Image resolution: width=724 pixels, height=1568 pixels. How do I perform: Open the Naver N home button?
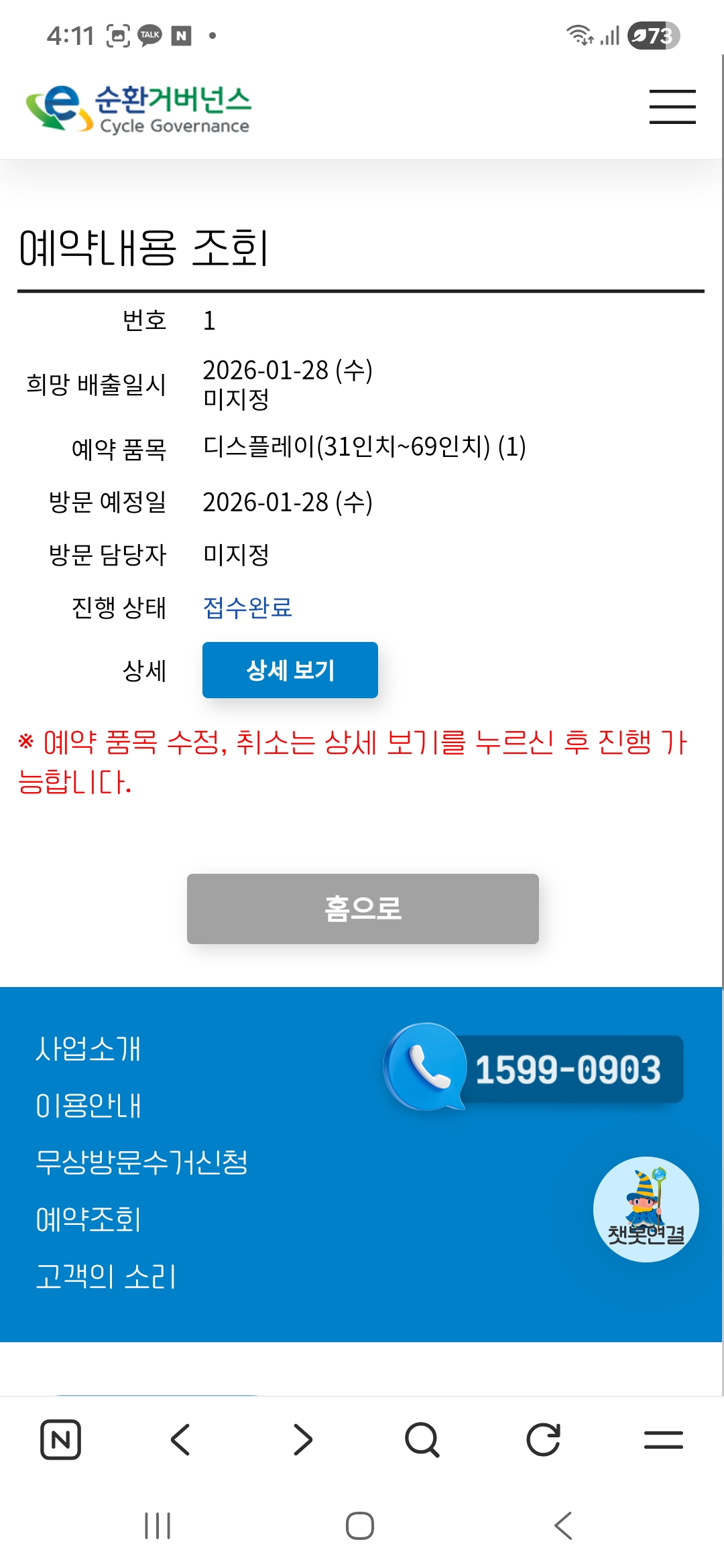[x=60, y=1439]
